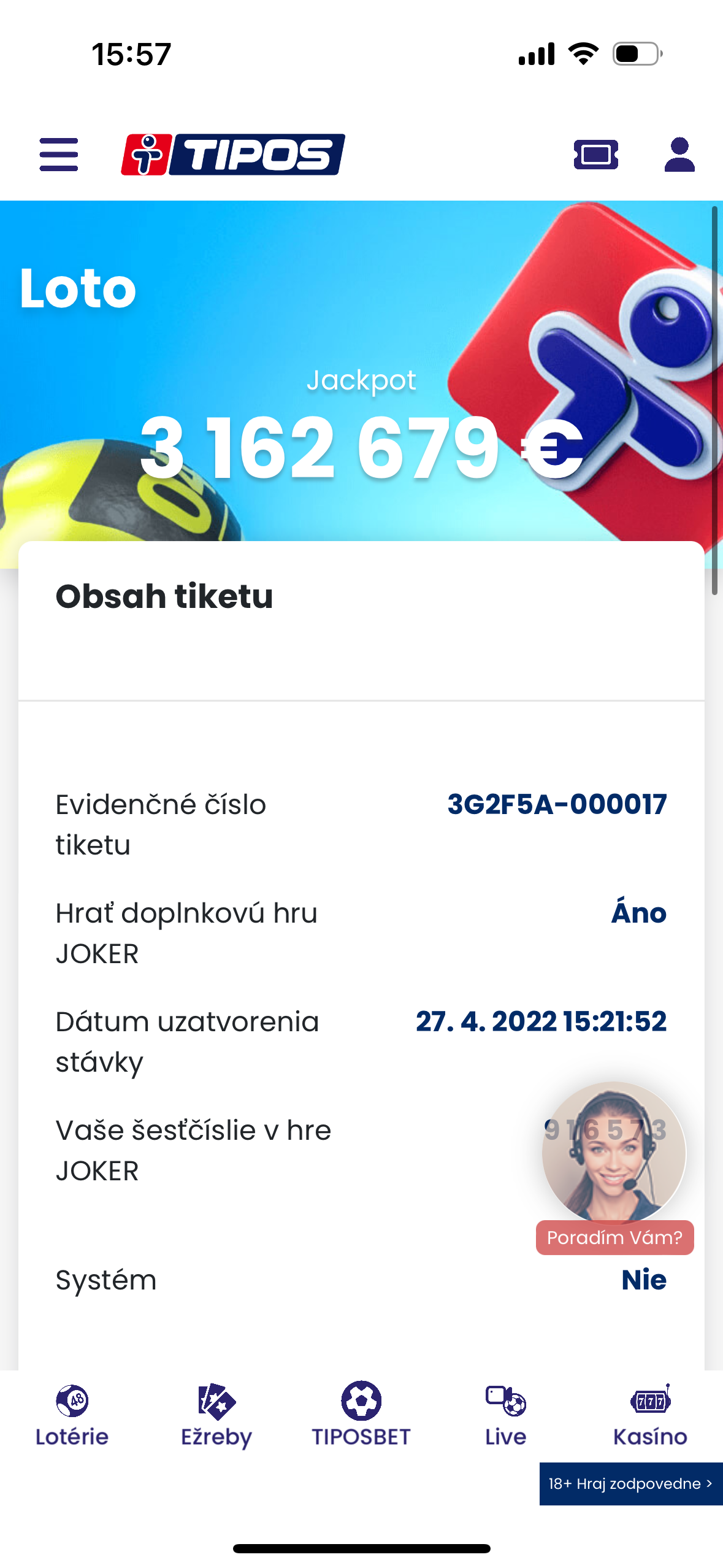
Task: Open the hamburger menu
Action: click(x=59, y=154)
